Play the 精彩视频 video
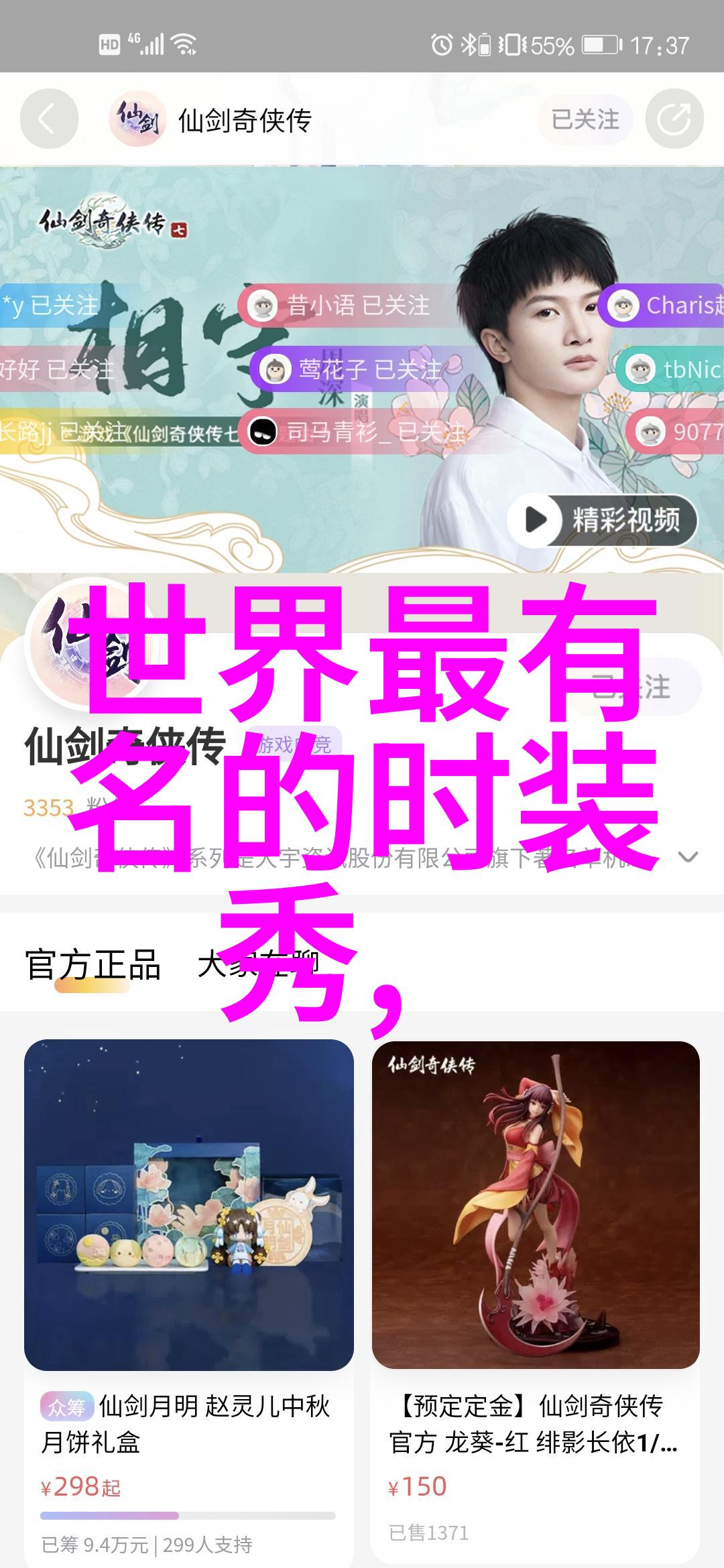The width and height of the screenshot is (724, 1568). click(x=602, y=520)
